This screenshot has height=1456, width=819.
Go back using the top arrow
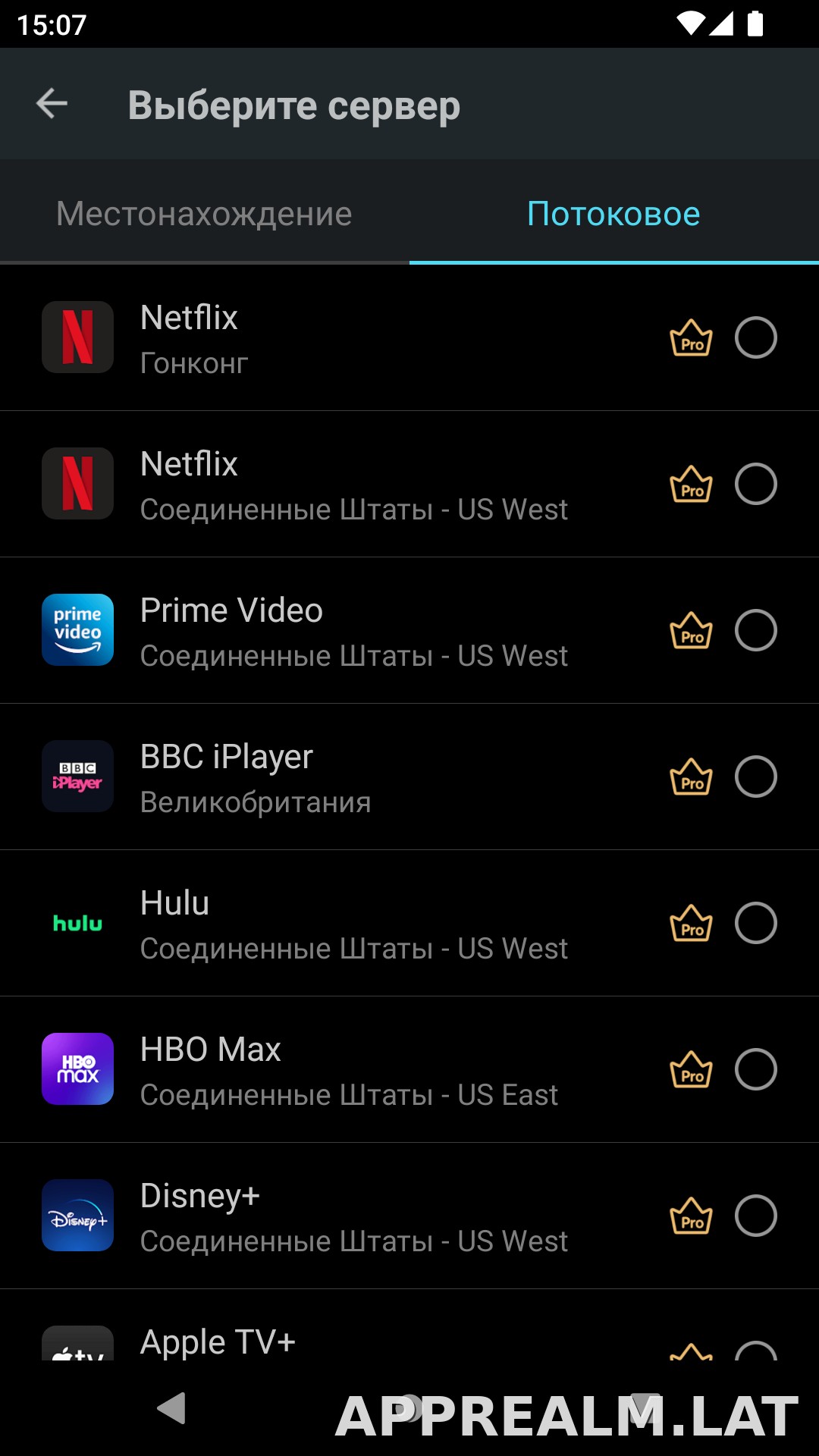pyautogui.click(x=52, y=104)
